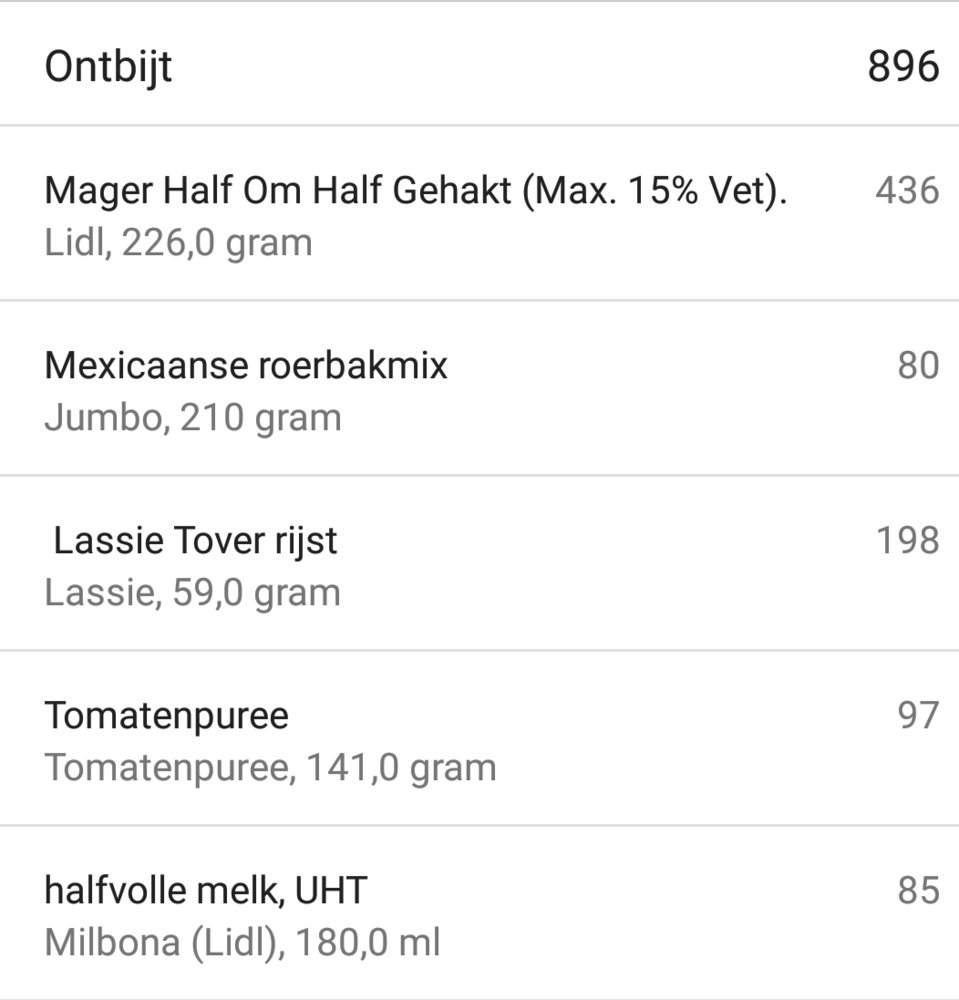Screen dimensions: 959x1000
Task: Click the 198 calorie value
Action: [905, 540]
